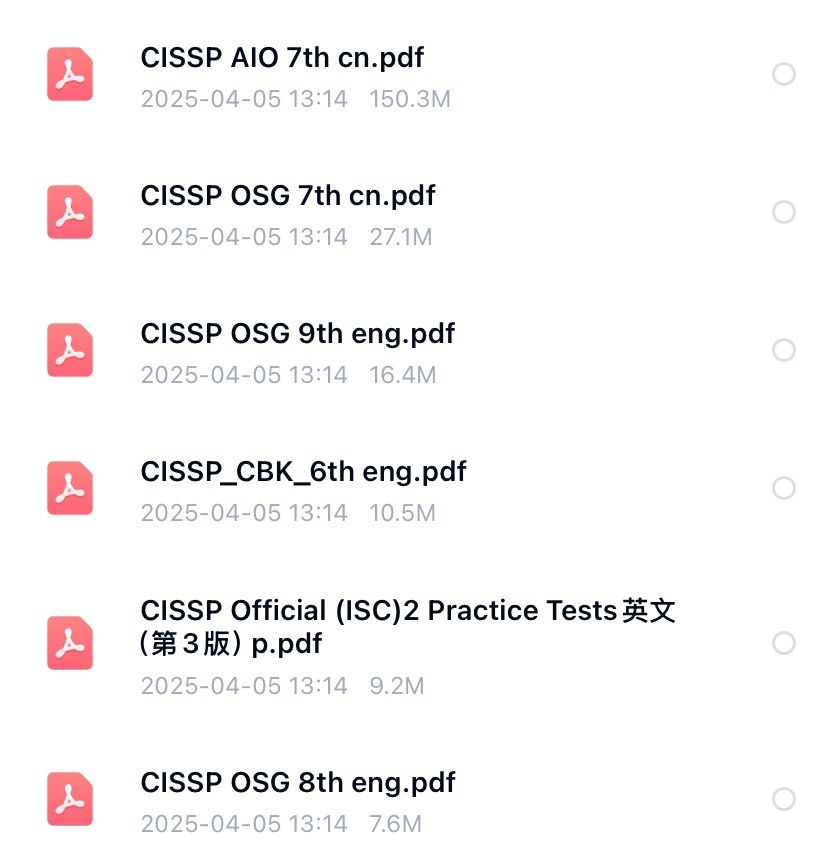The image size is (828, 850).
Task: Open CISSP OSG 7th cn.pdf
Action: point(287,196)
